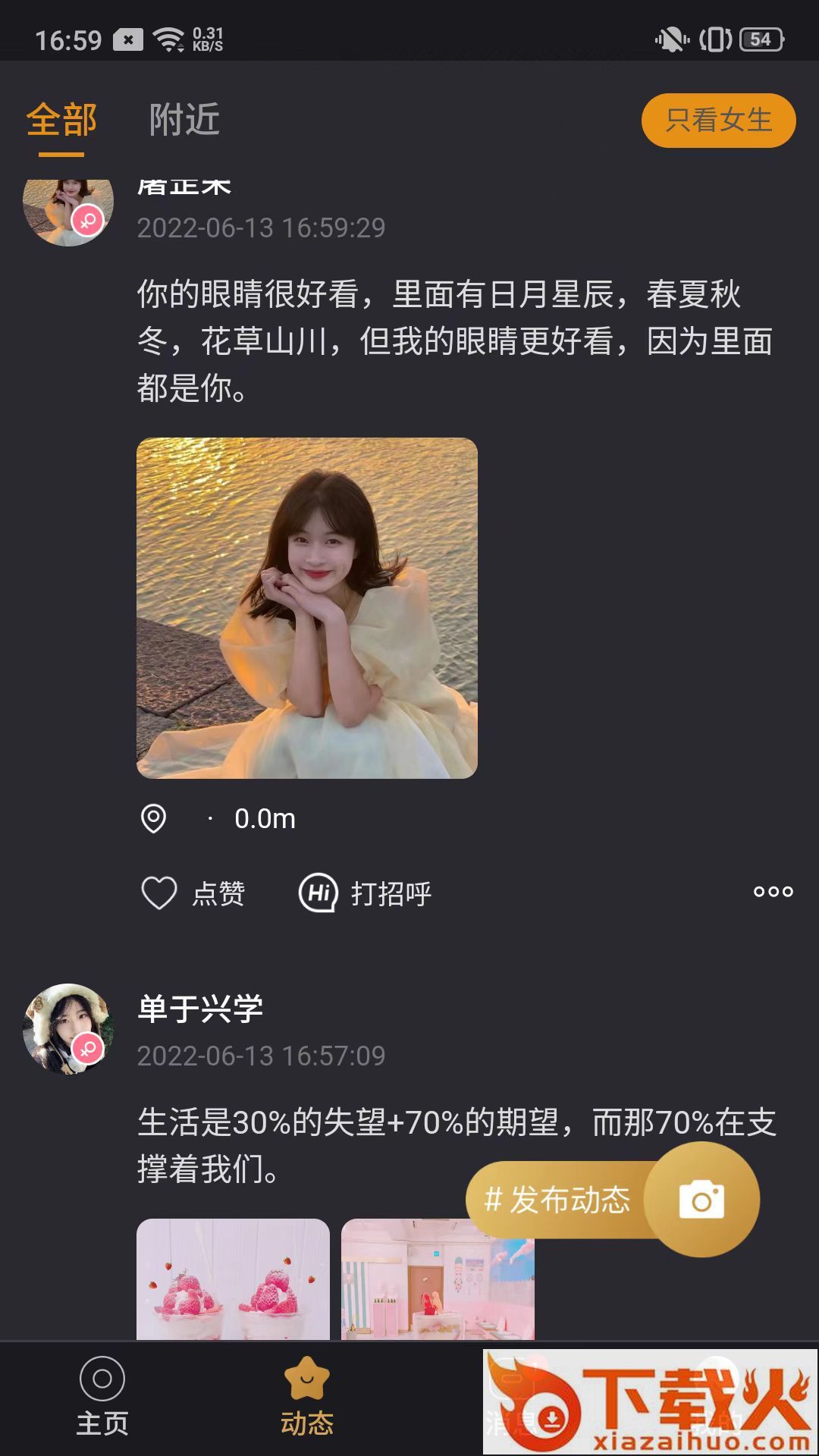Image resolution: width=819 pixels, height=1456 pixels.
Task: Tap 打招呼 to greet the first poster
Action: coord(366,893)
